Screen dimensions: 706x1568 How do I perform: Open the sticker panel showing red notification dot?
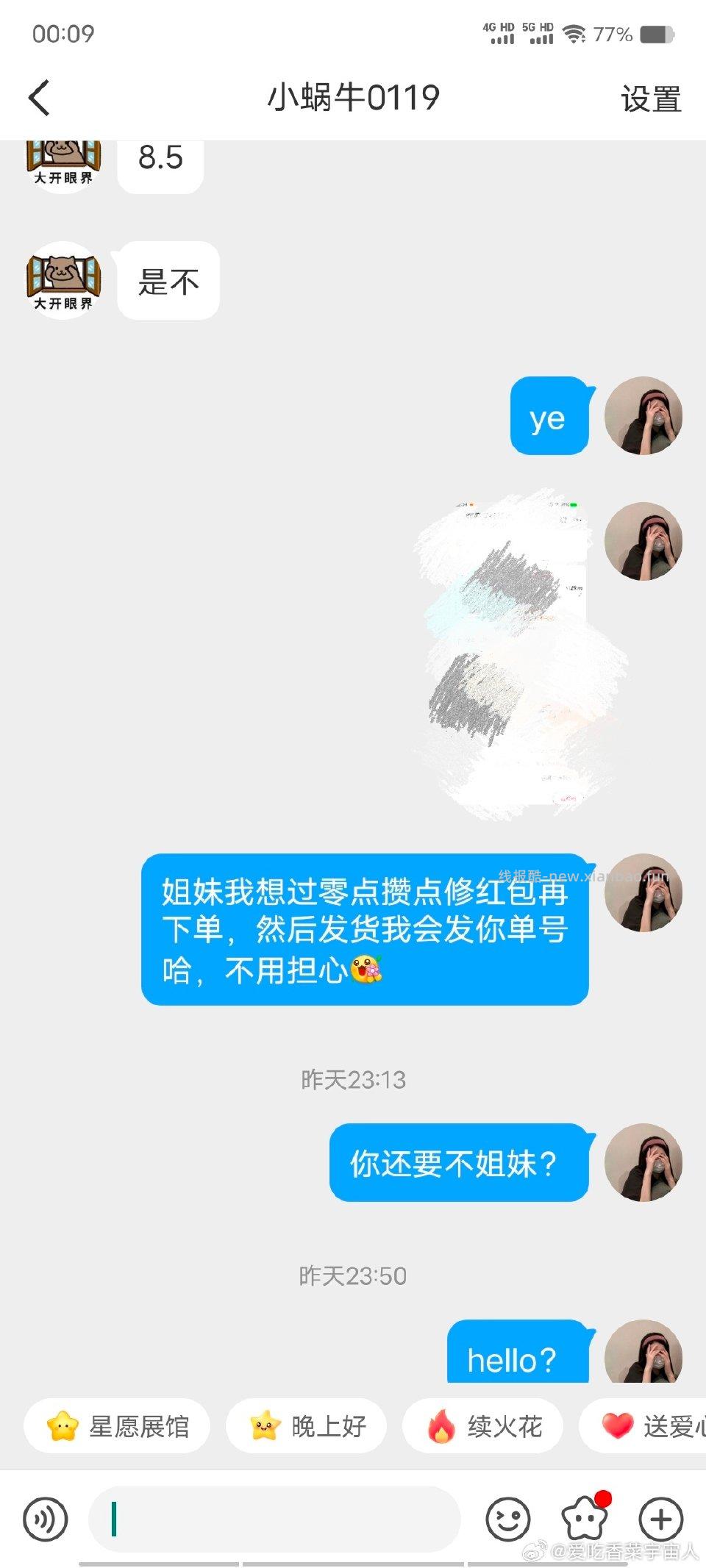(583, 1519)
